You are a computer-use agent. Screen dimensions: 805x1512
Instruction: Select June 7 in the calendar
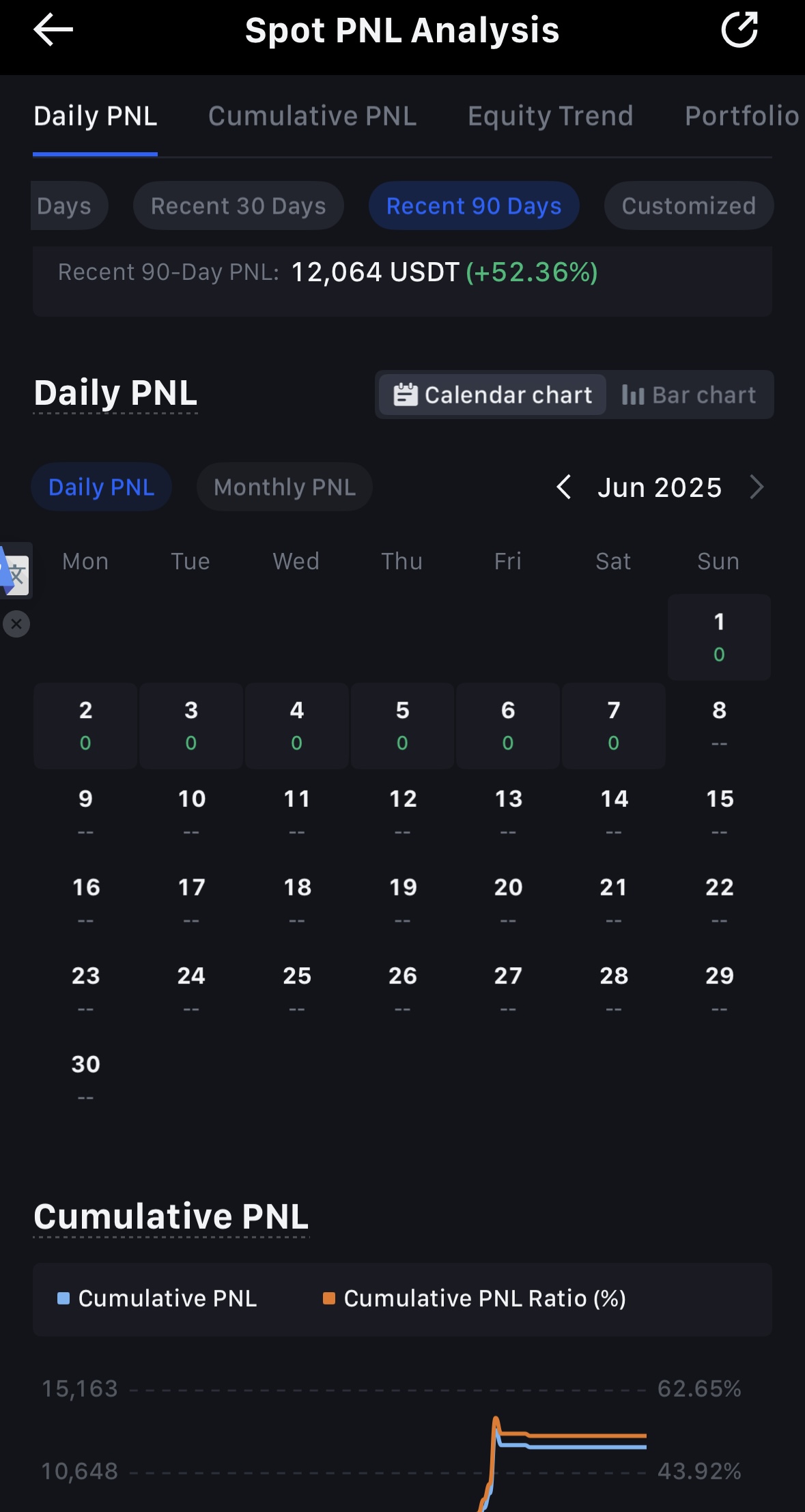pos(614,726)
